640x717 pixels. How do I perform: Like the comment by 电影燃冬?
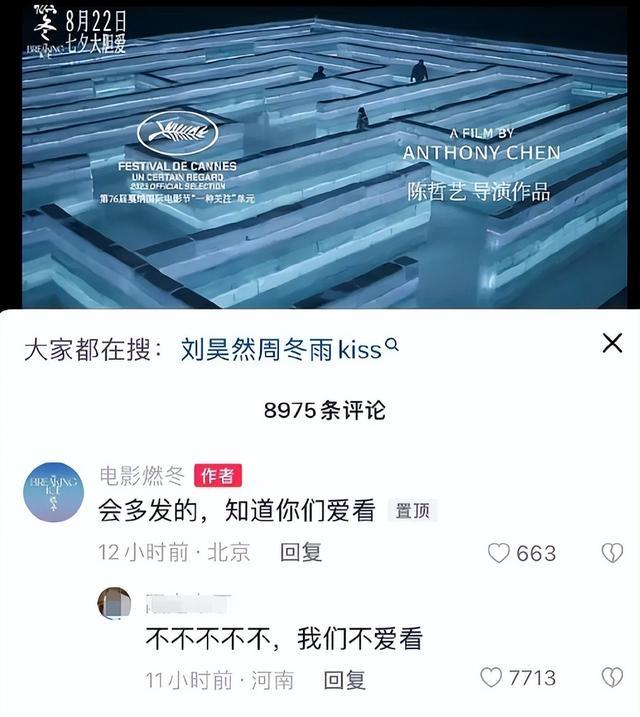(x=498, y=553)
